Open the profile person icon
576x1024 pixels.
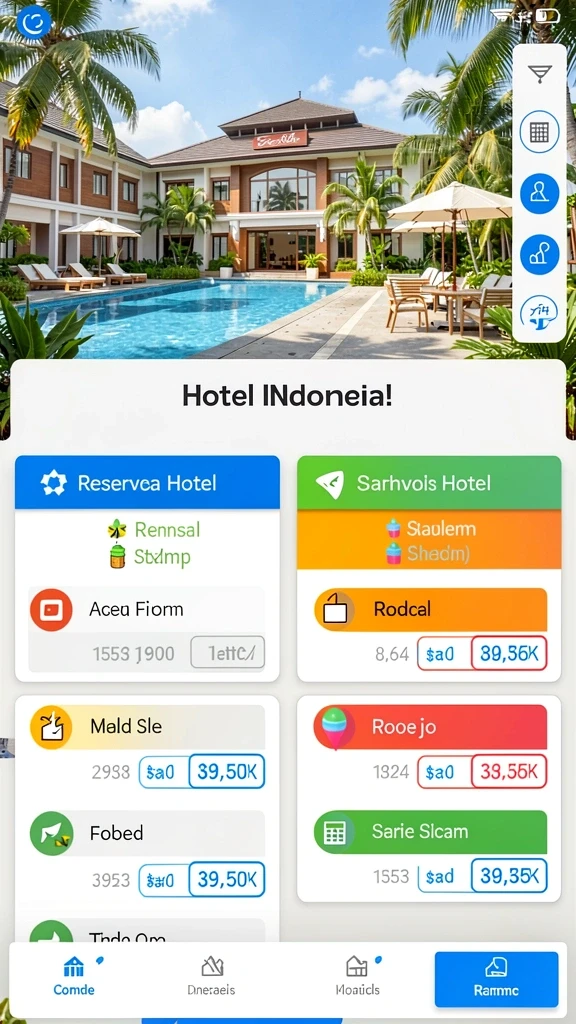click(539, 194)
